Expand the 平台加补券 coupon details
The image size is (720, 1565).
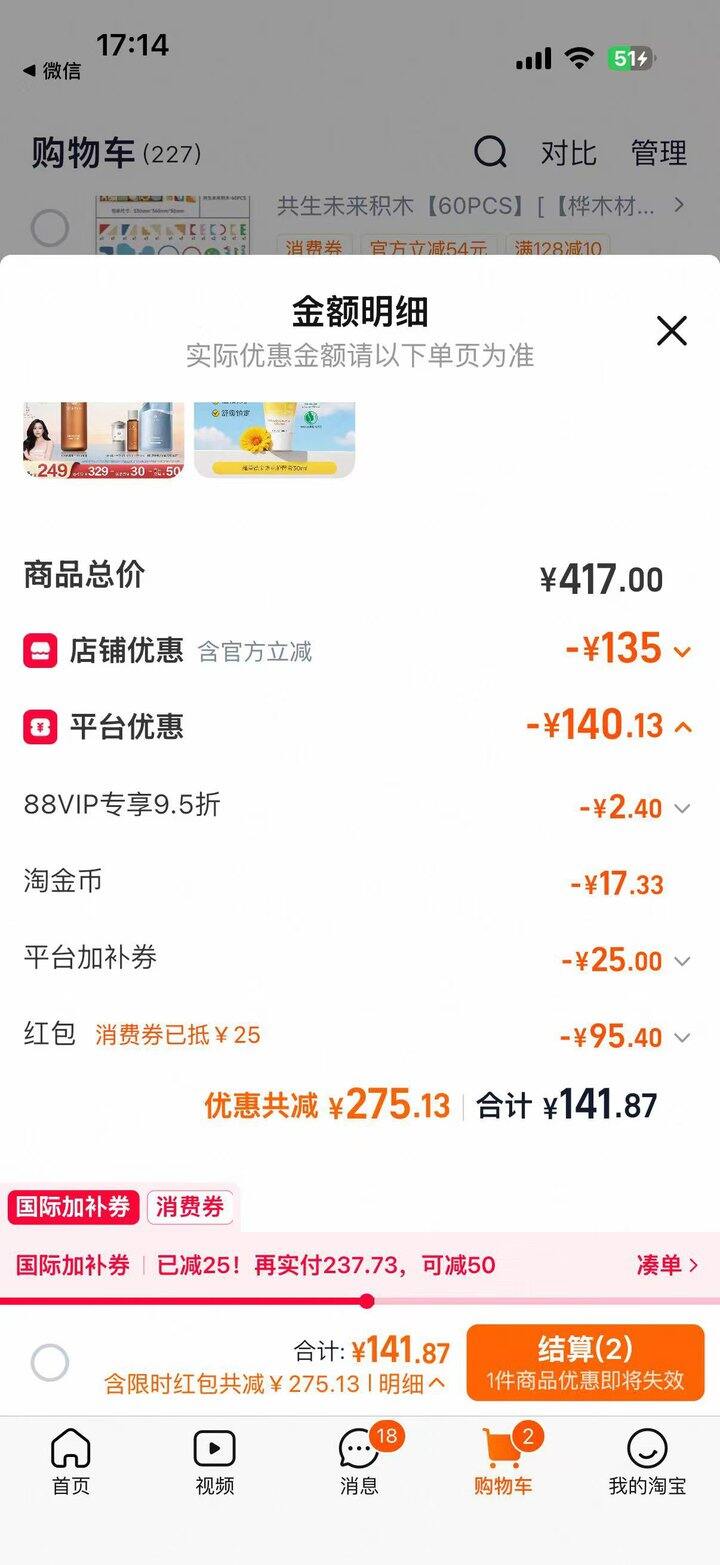coord(682,961)
